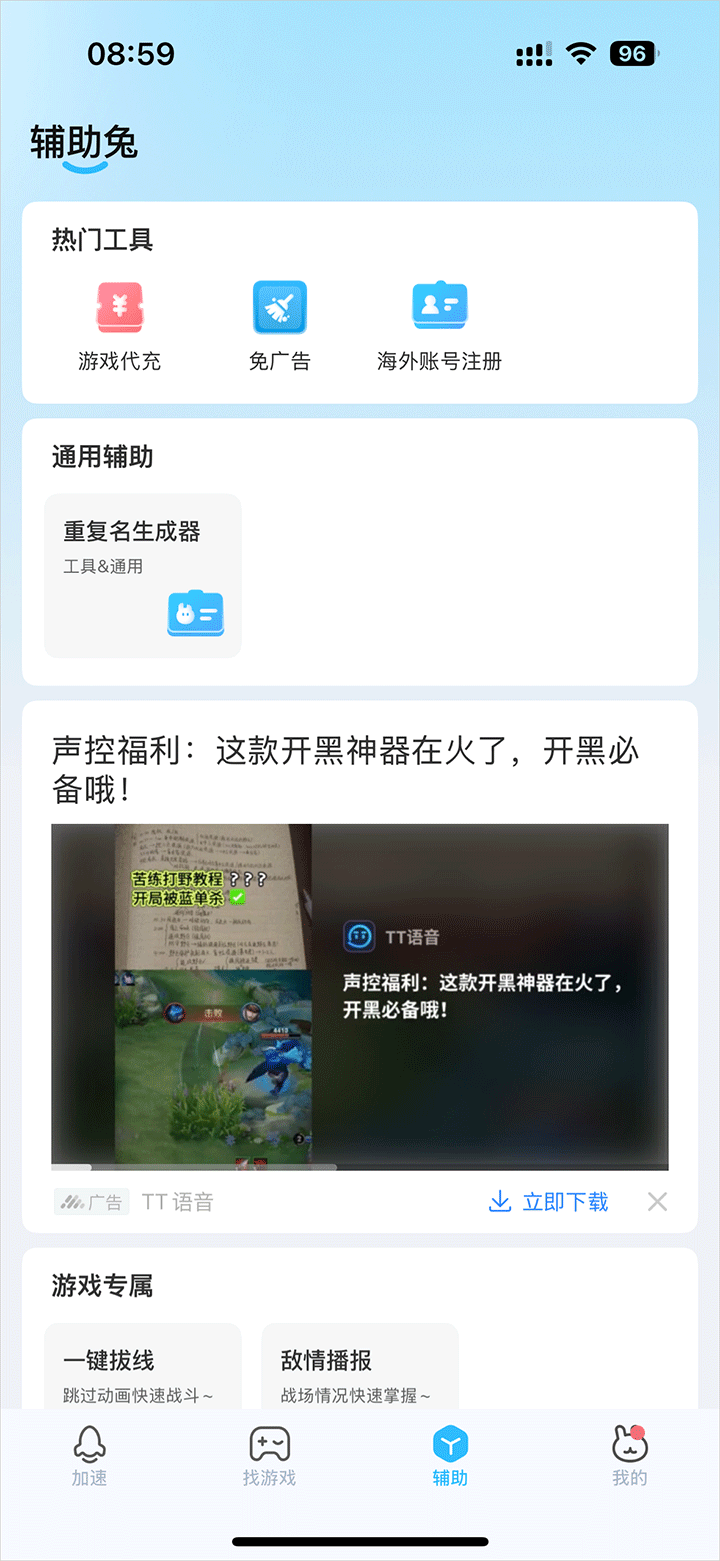Open 海外账号注册 tool

(439, 326)
